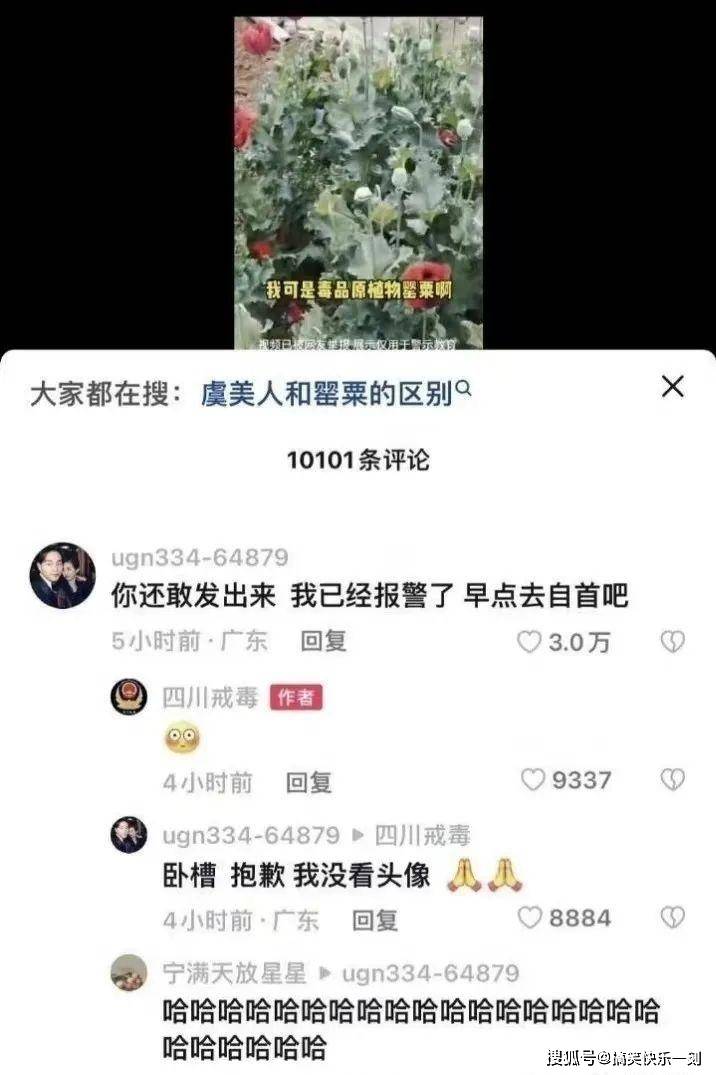The height and width of the screenshot is (1075, 716).
Task: Dislike 四川戒毒's emoji reply
Action: (x=673, y=780)
